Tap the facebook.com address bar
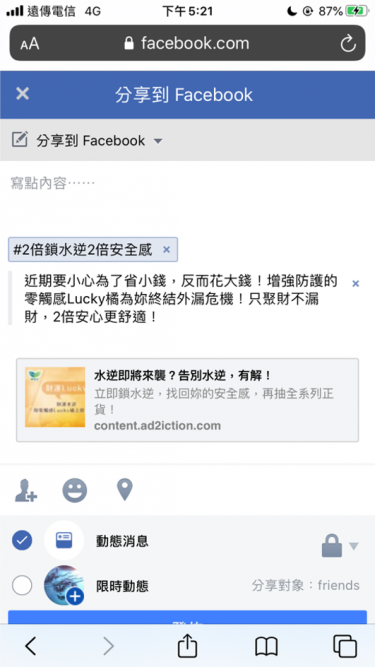The height and width of the screenshot is (667, 375). [188, 43]
